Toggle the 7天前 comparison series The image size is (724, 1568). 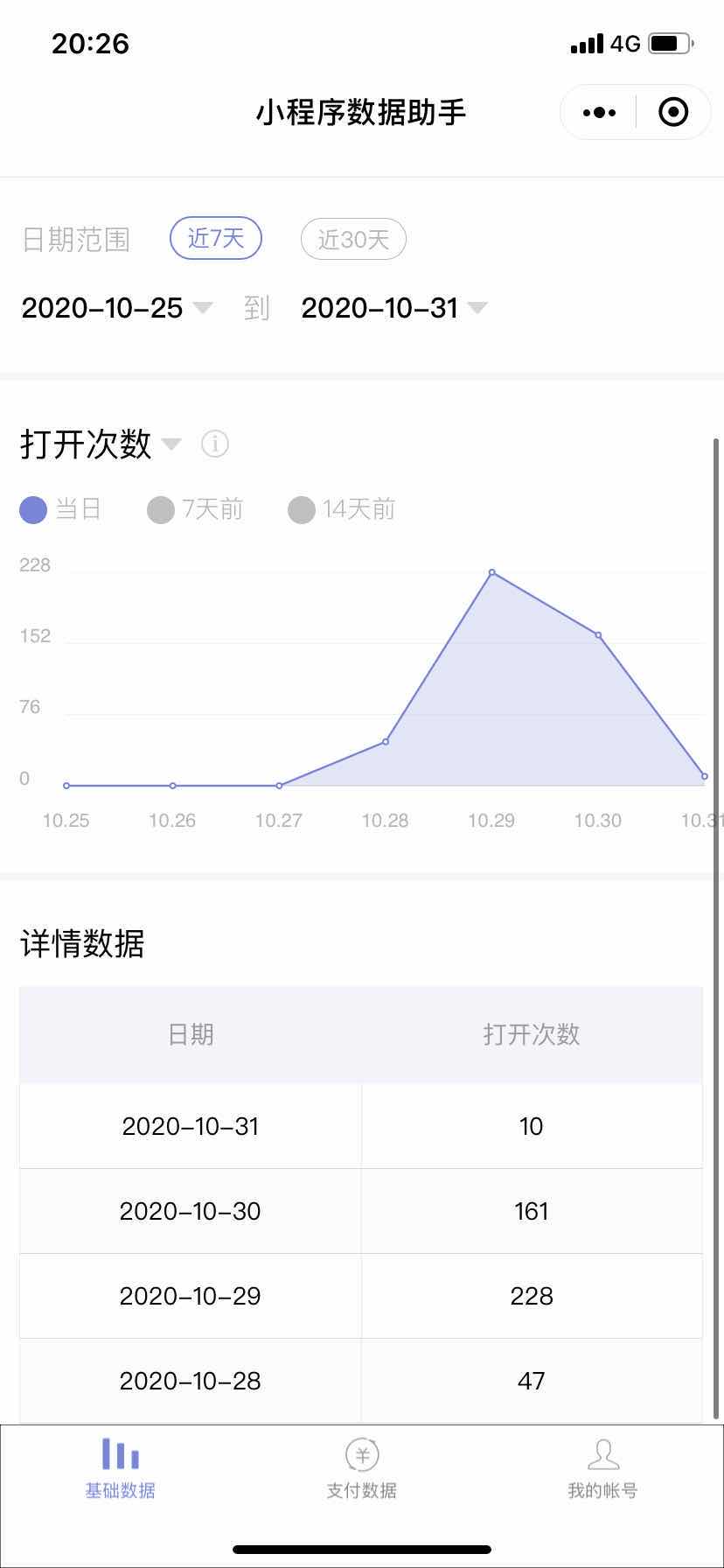coord(195,509)
